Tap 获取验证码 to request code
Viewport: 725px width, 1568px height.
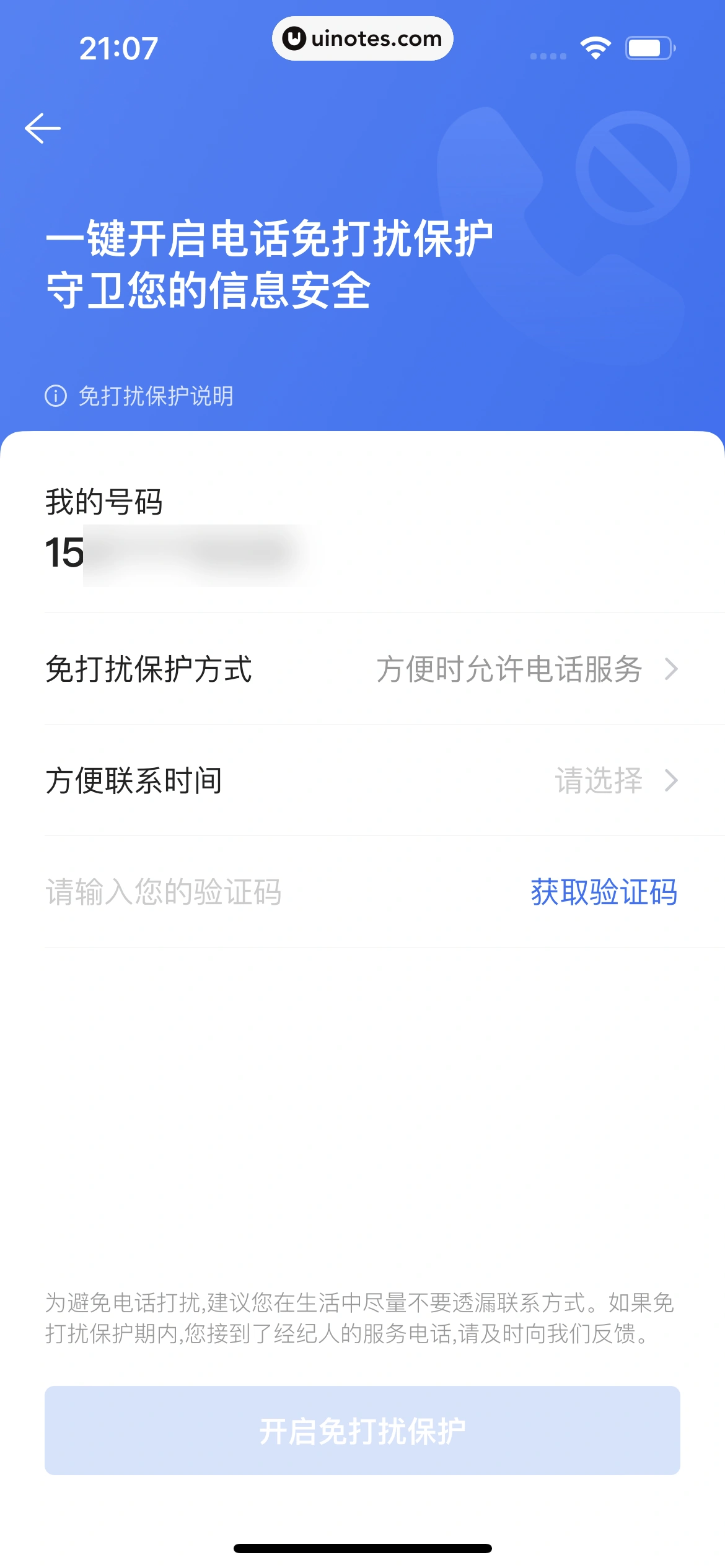pos(604,892)
